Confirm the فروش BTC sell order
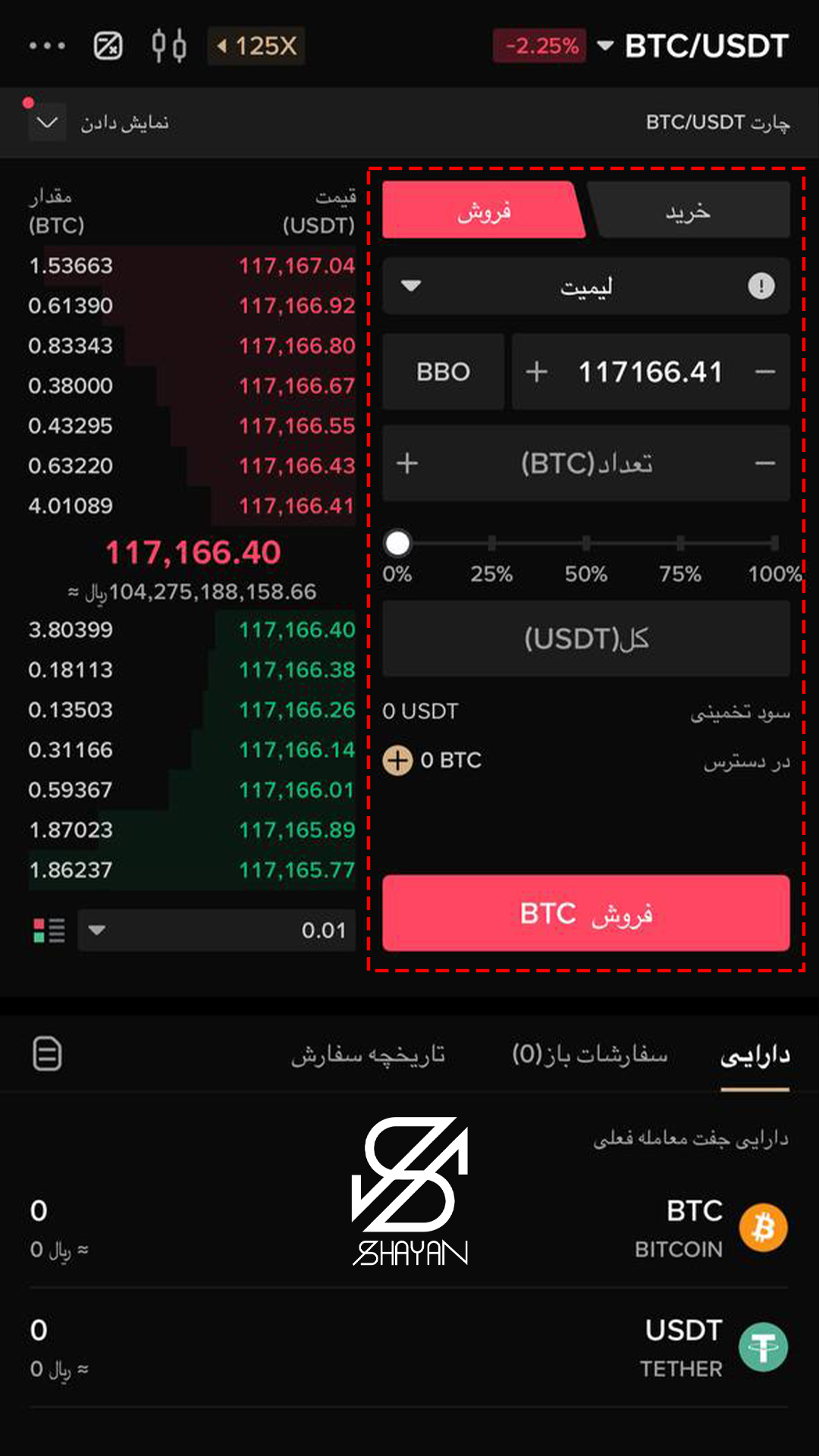The height and width of the screenshot is (1456, 819). 585,913
